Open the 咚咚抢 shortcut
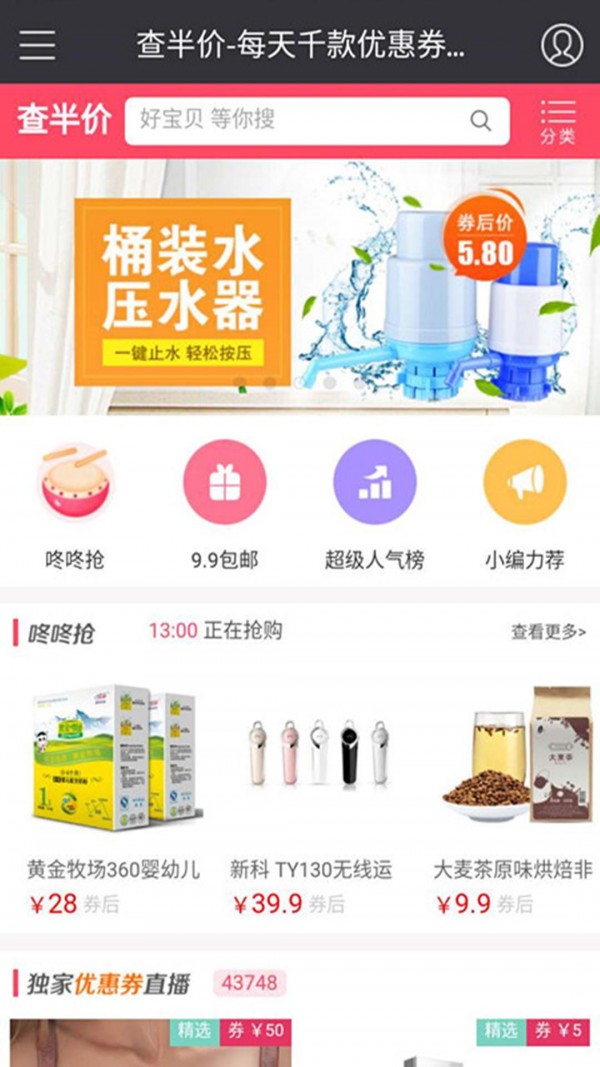Viewport: 600px width, 1067px height. pyautogui.click(x=74, y=505)
